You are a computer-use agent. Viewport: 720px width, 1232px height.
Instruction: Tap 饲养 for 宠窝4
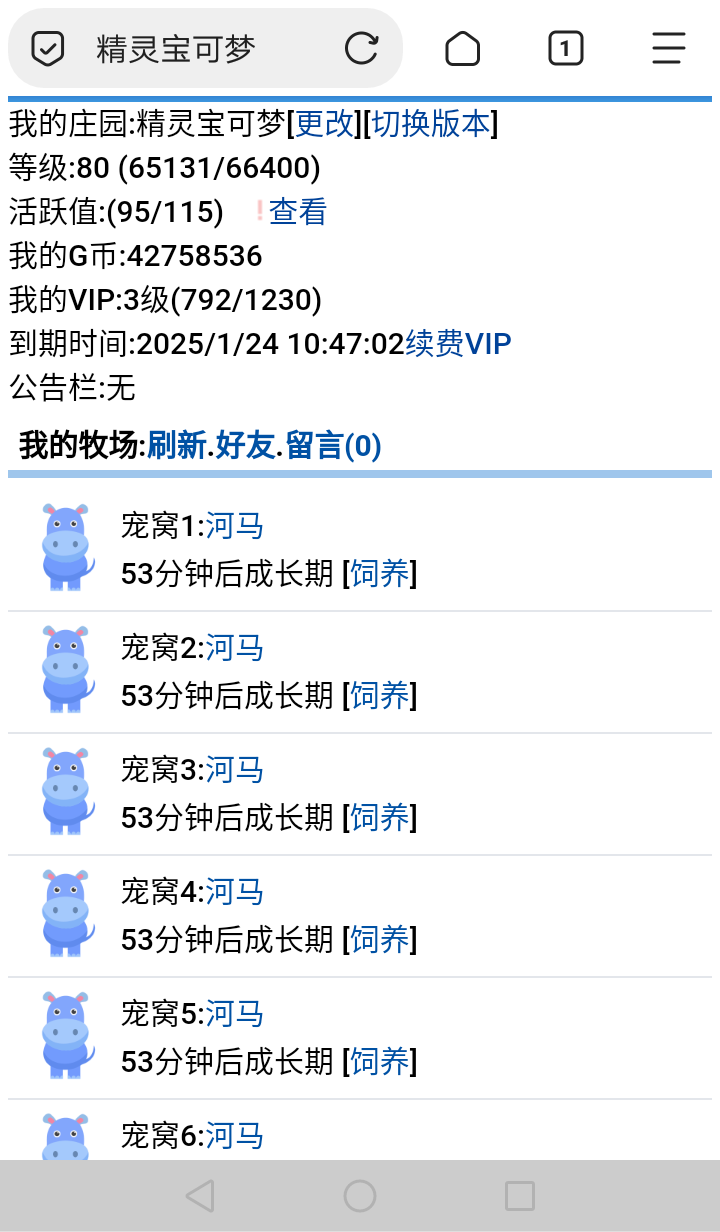[380, 940]
